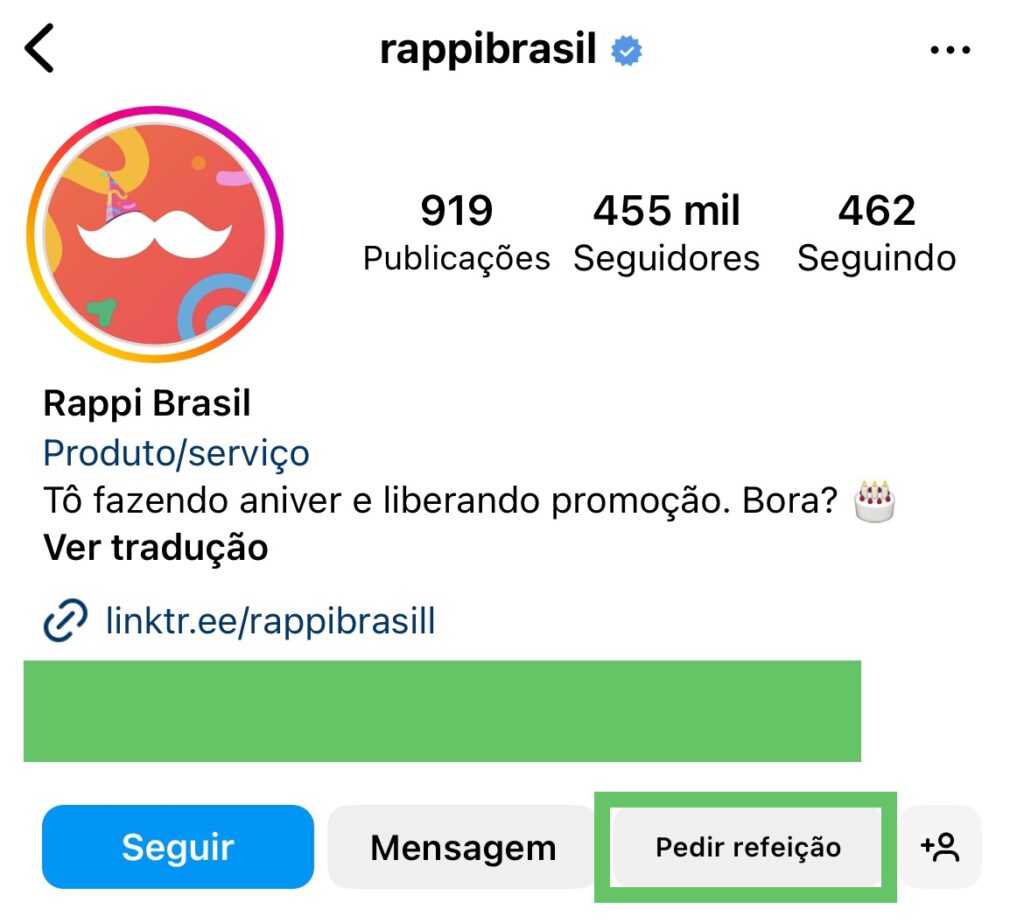Image resolution: width=1024 pixels, height=923 pixels.
Task: Show suggested accounts with the add-person icon
Action: tap(940, 847)
